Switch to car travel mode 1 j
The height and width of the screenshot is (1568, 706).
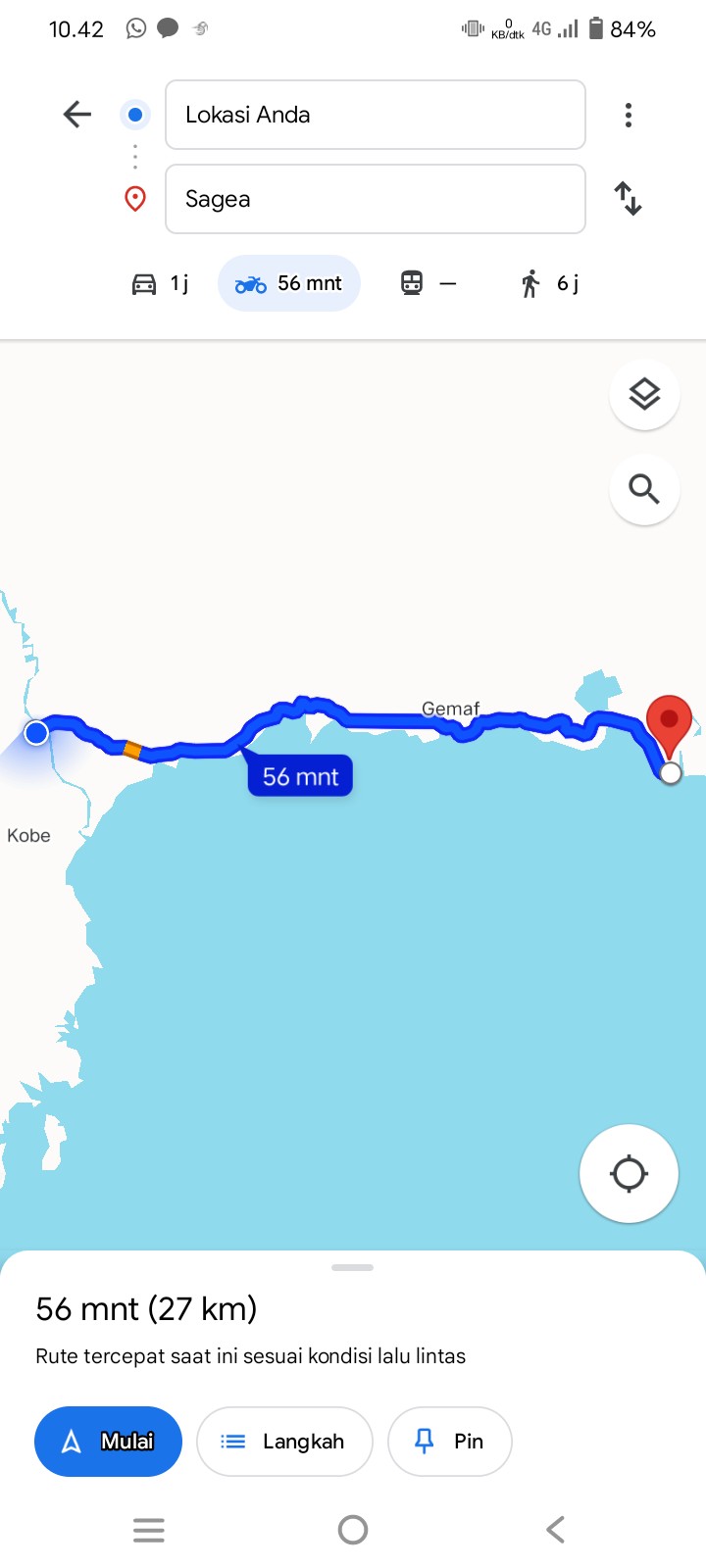point(160,283)
